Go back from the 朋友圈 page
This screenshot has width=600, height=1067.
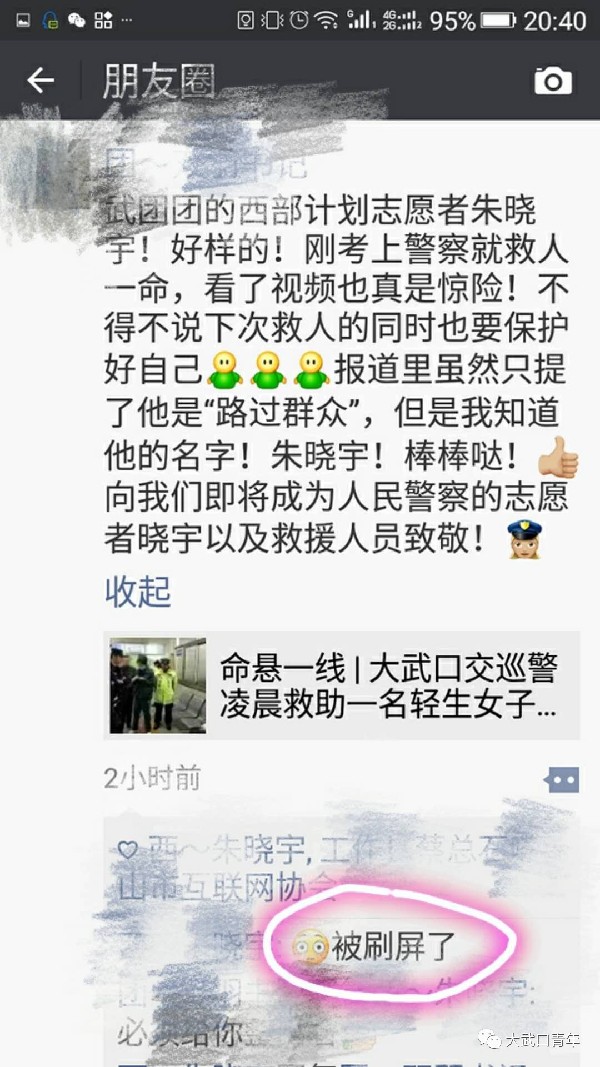click(x=41, y=81)
